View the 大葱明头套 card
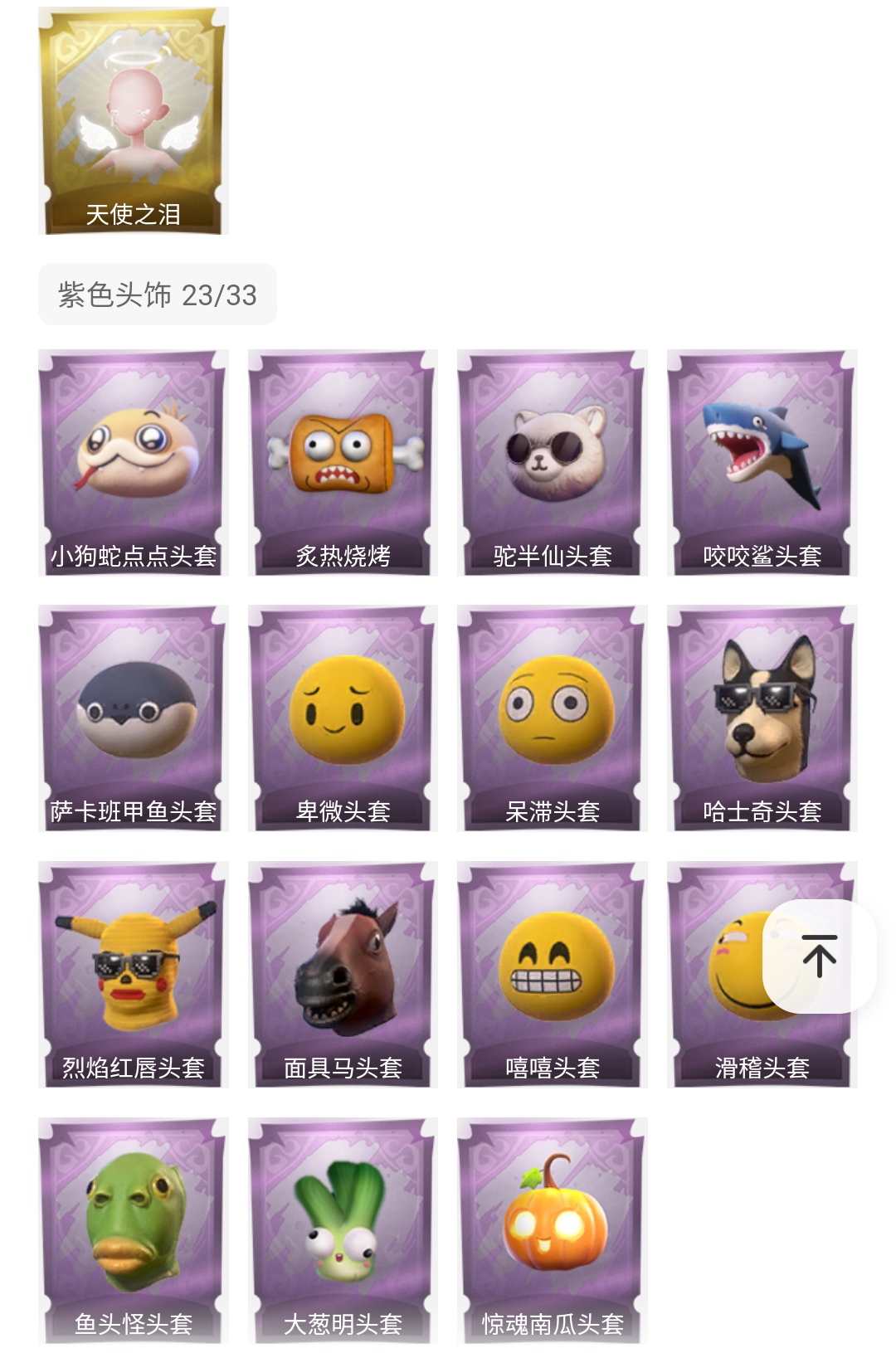This screenshot has width=896, height=1353. point(343,1230)
